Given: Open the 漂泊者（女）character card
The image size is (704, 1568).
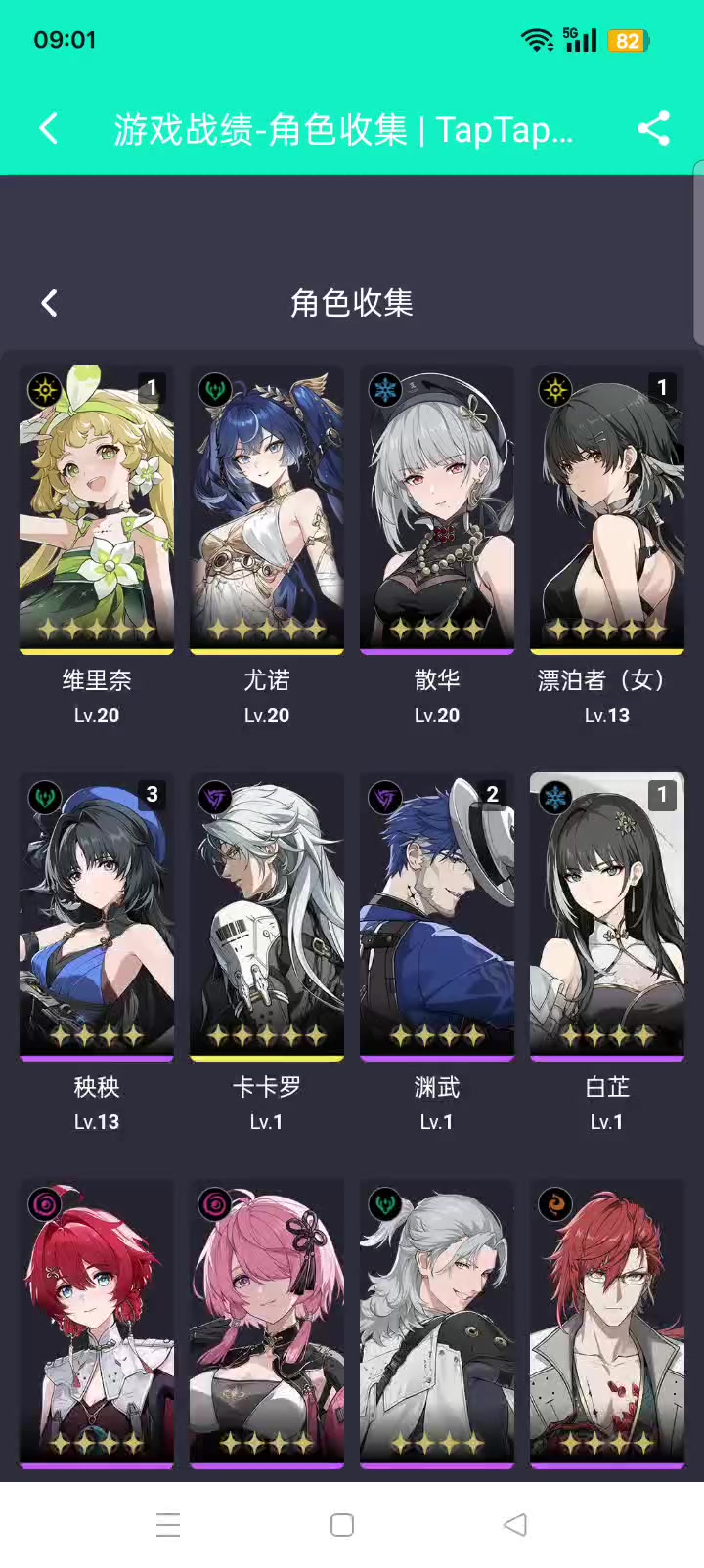Looking at the screenshot, I should [x=607, y=510].
